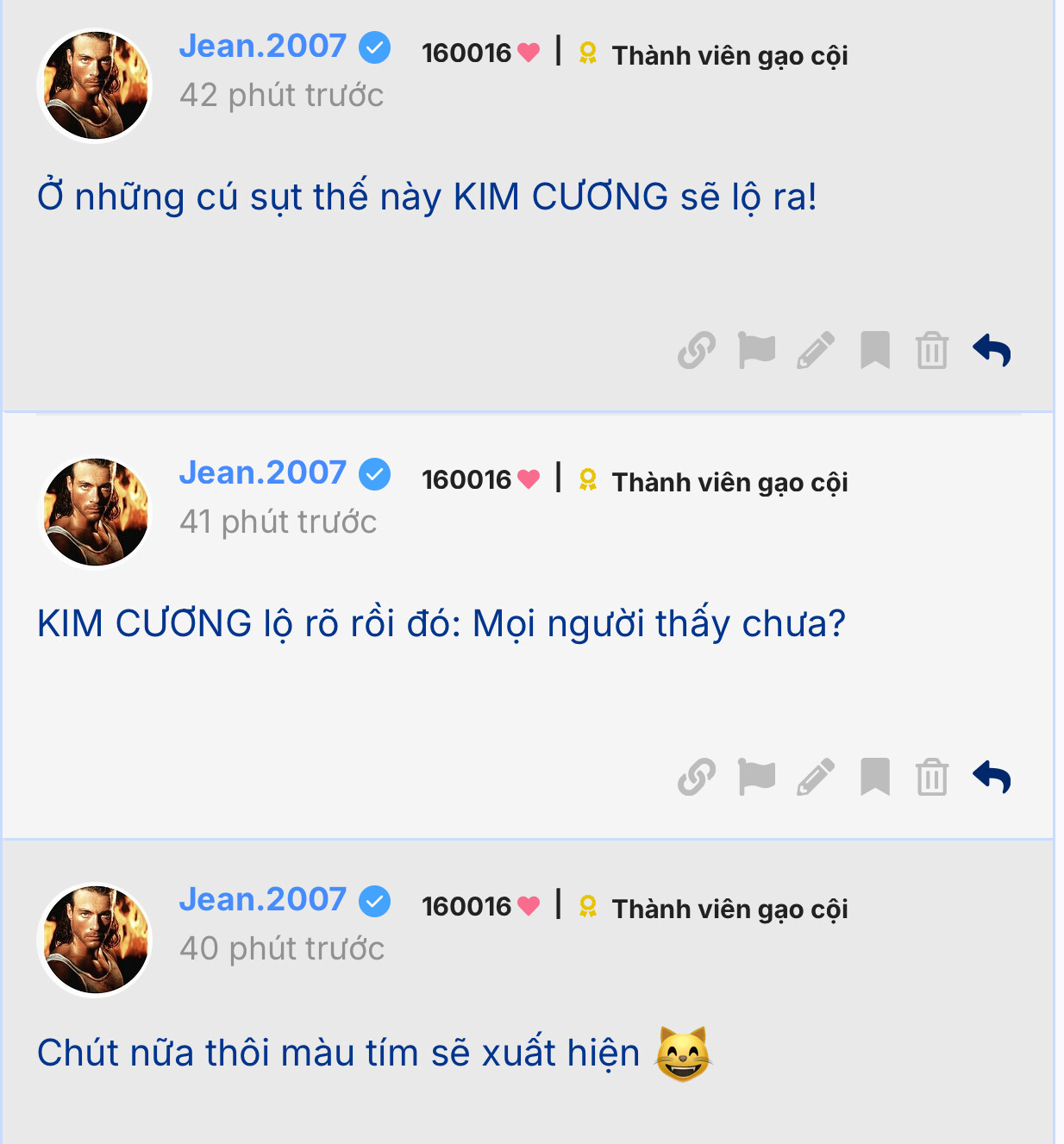Viewport: 1064px width, 1144px height.
Task: Delete the 41 phút trước comment
Action: [932, 777]
